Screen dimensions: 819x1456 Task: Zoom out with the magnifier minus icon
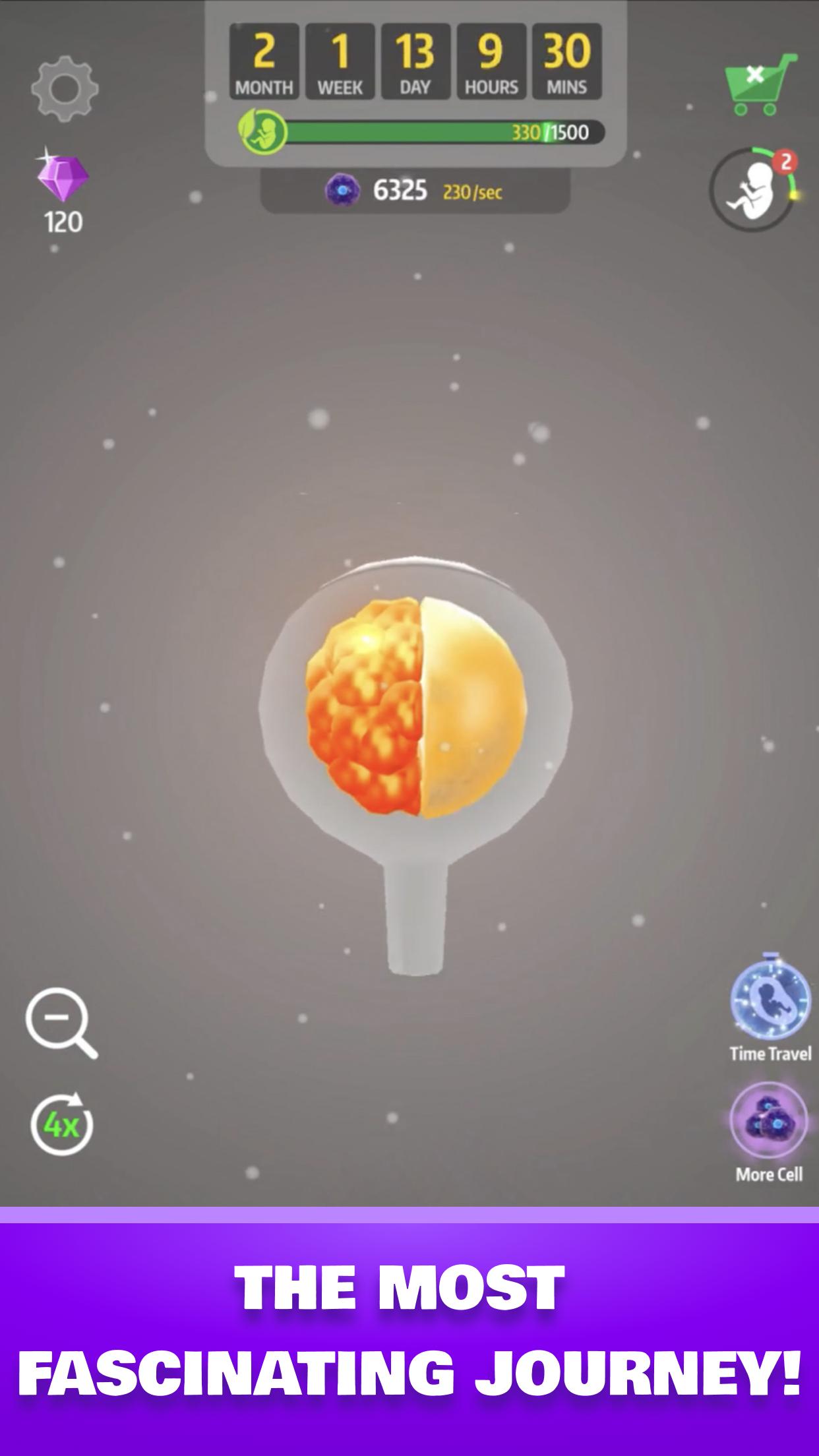tap(61, 1022)
